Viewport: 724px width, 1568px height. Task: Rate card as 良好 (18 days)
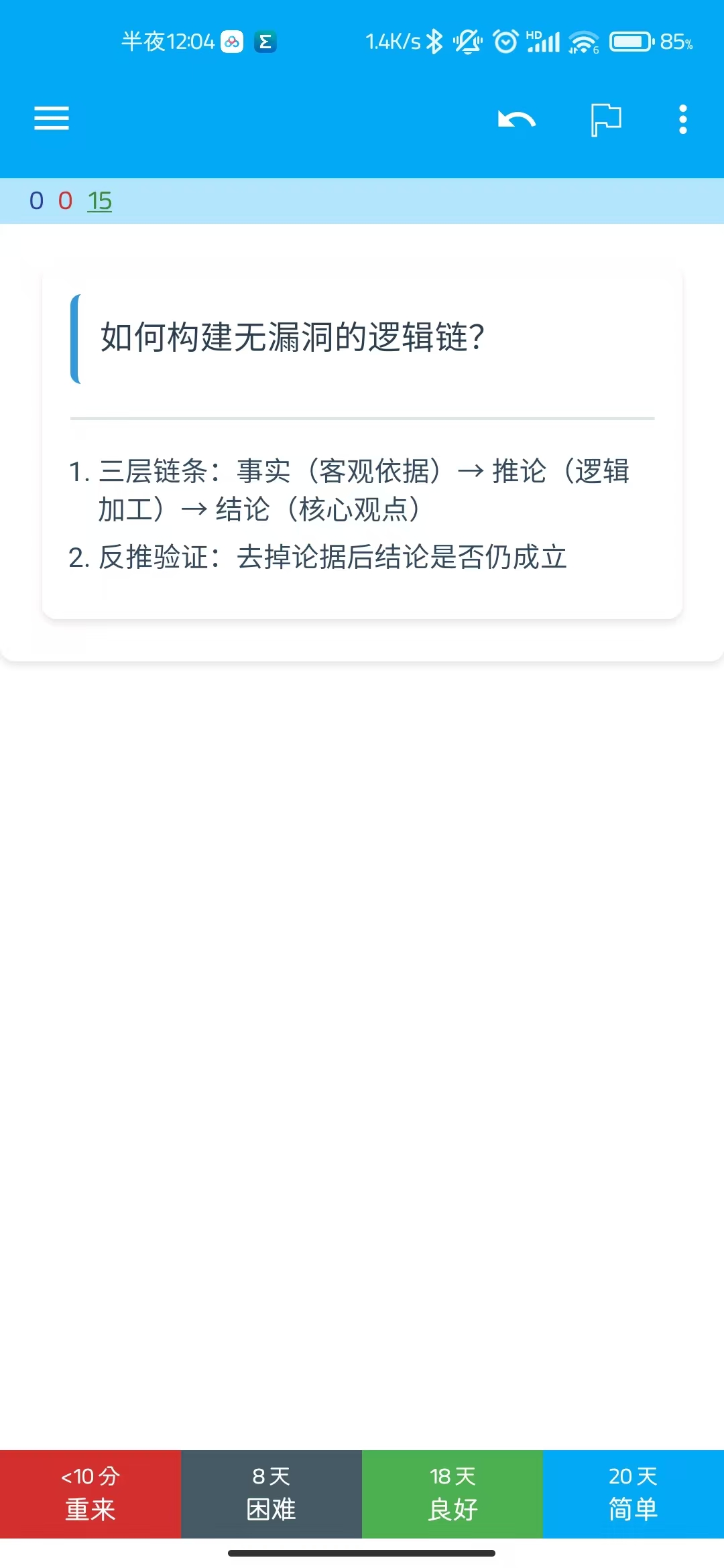452,1494
